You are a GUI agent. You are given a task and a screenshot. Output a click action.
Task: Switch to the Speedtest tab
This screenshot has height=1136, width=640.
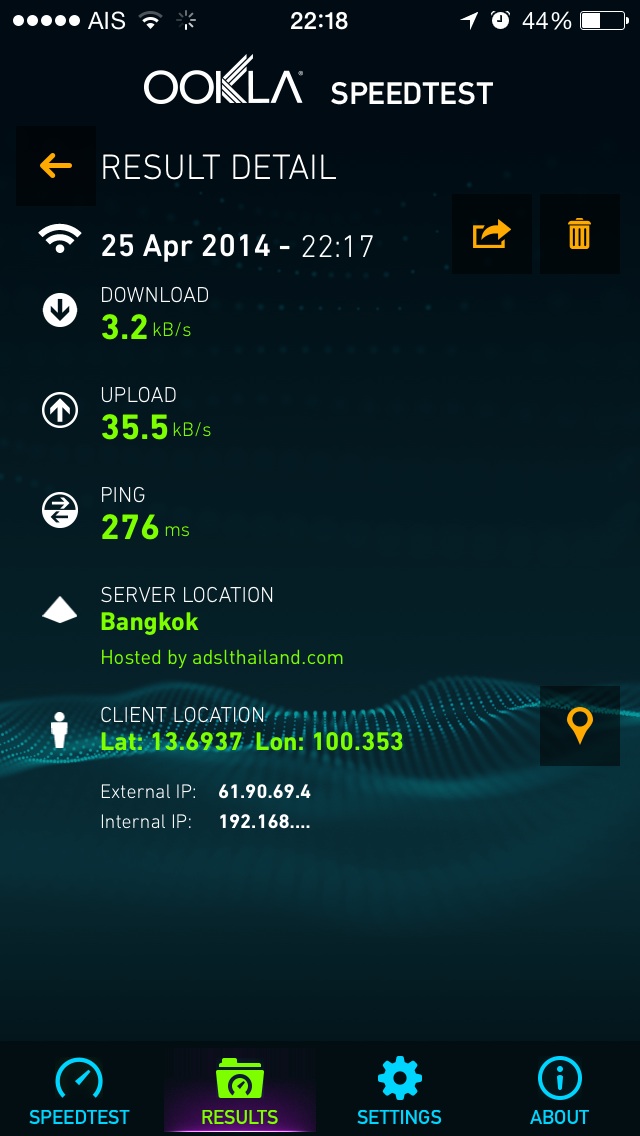coord(80,1091)
